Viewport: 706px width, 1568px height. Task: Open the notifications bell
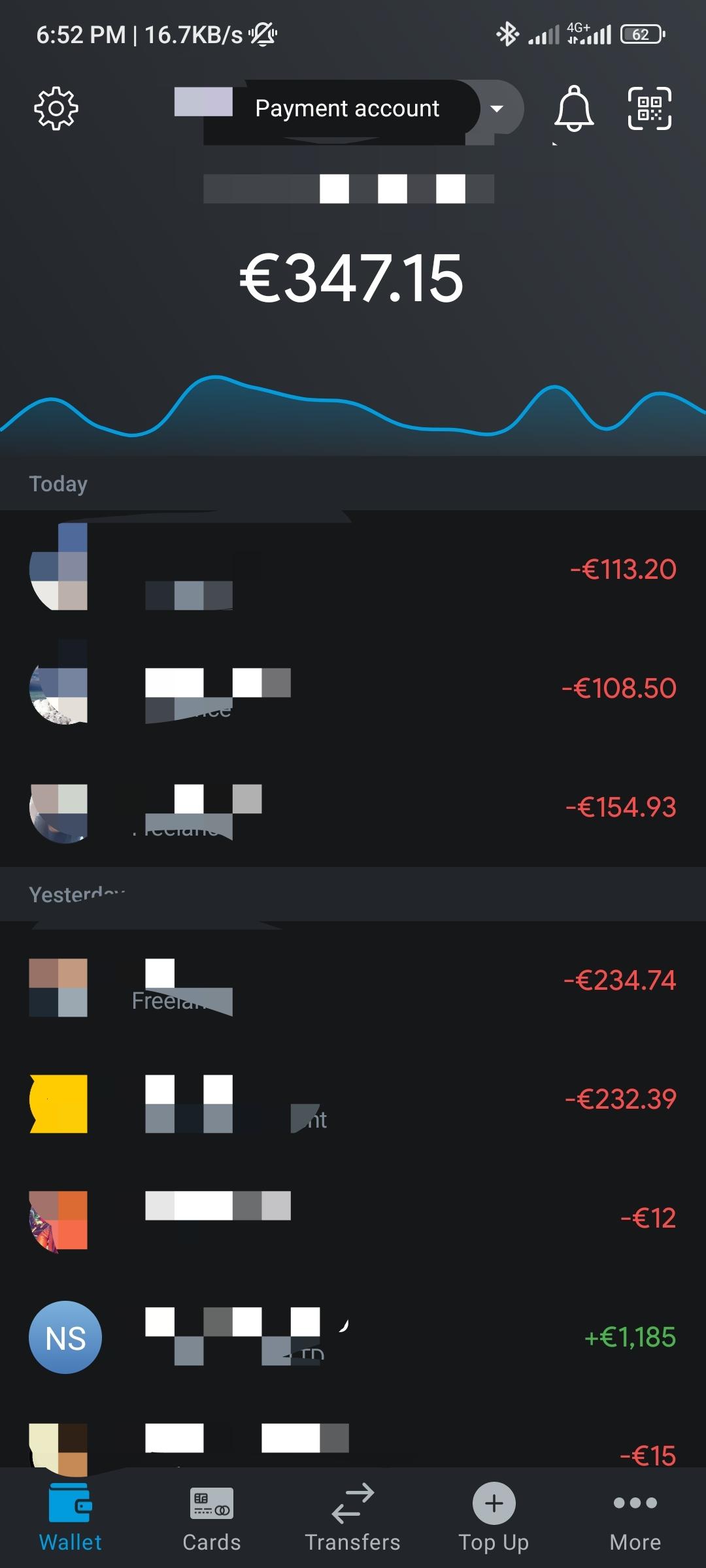(x=574, y=108)
